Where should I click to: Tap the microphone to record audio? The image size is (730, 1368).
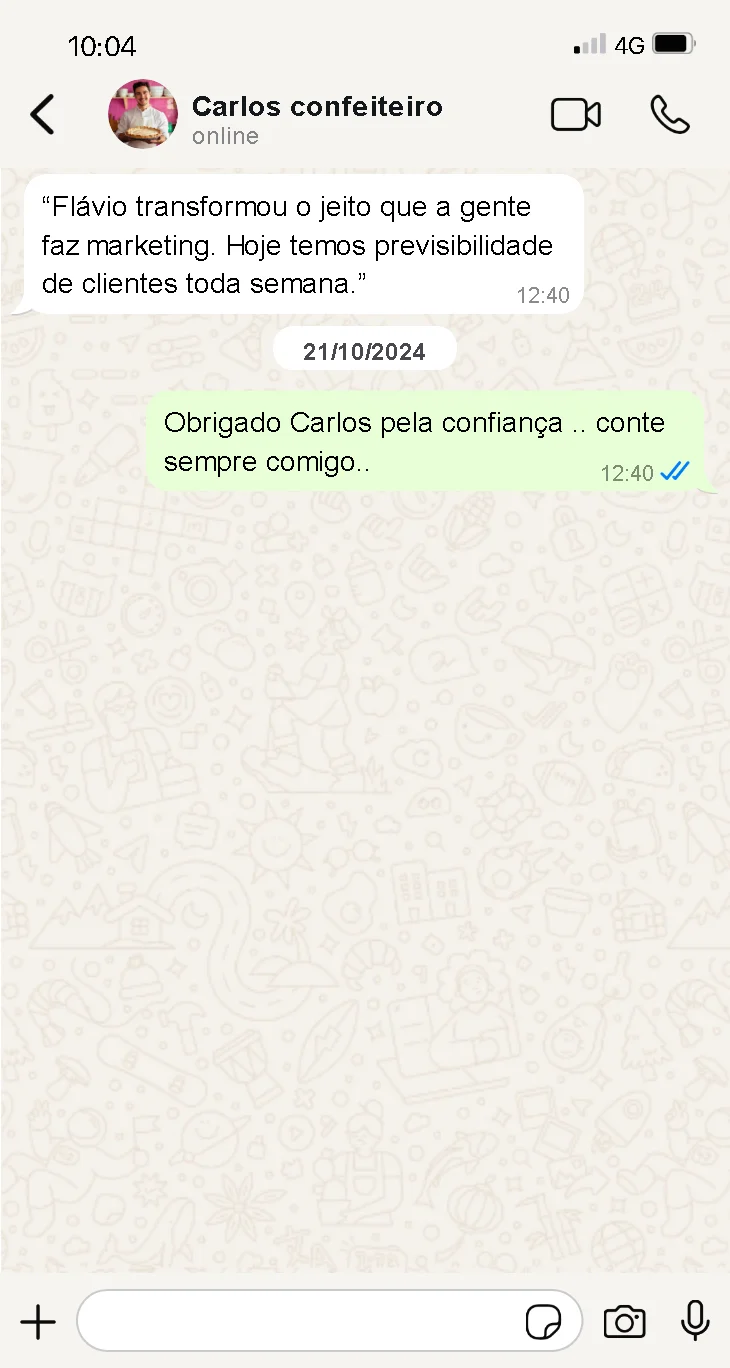695,1322
